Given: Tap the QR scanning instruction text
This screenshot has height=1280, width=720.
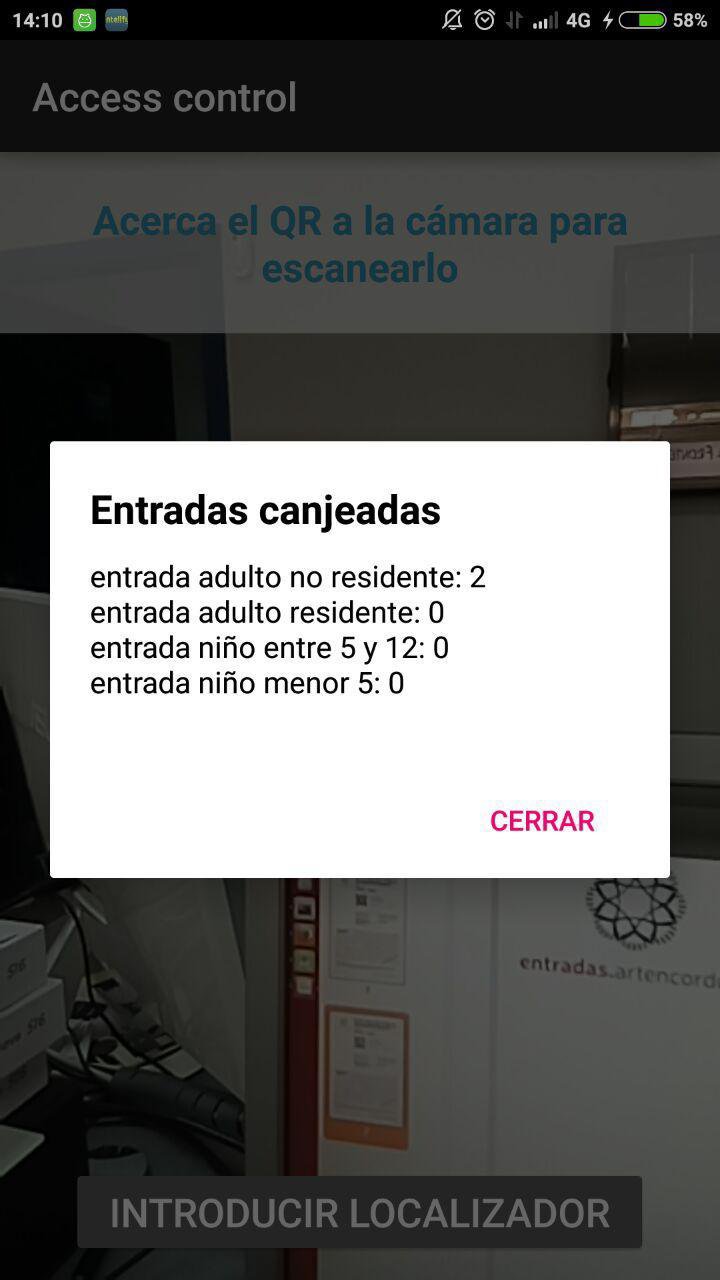Looking at the screenshot, I should pos(360,243).
